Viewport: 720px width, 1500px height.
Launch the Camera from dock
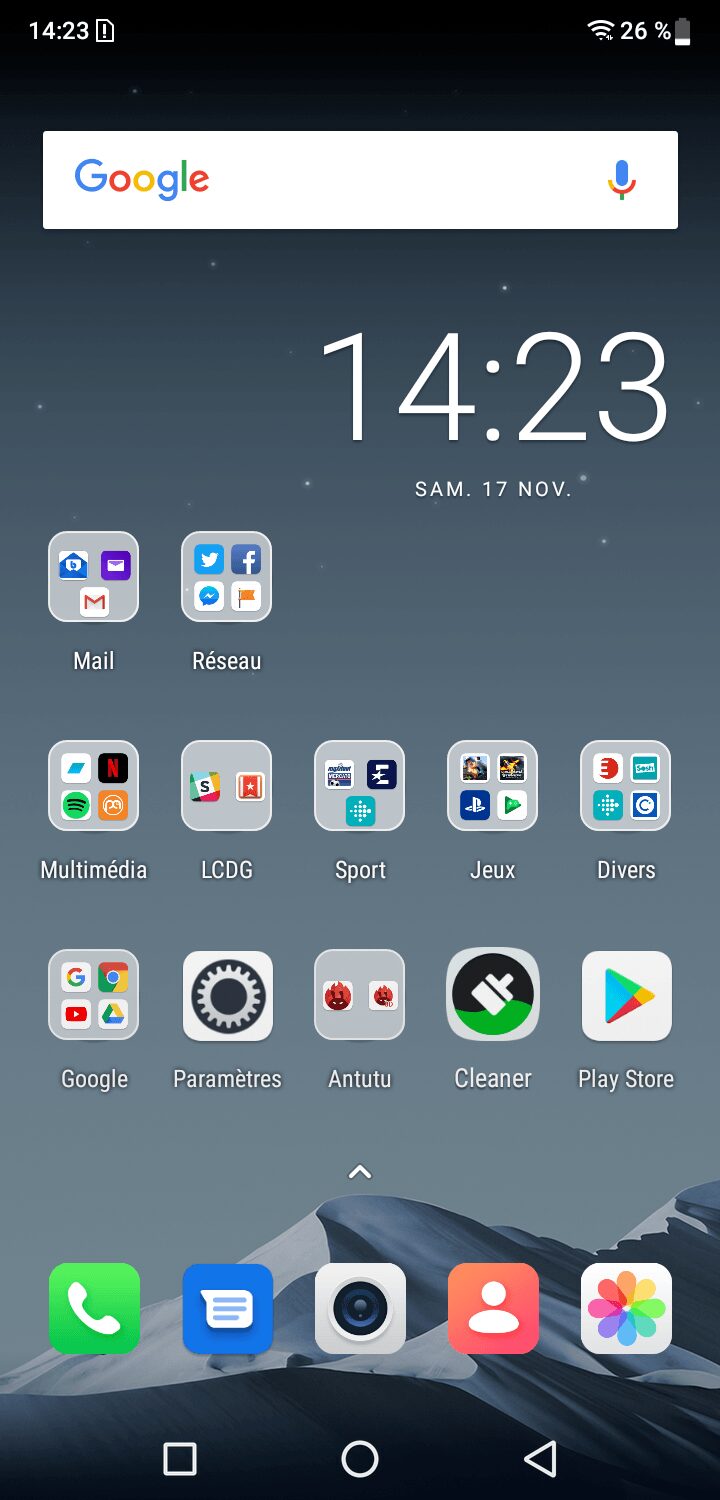(x=360, y=1308)
